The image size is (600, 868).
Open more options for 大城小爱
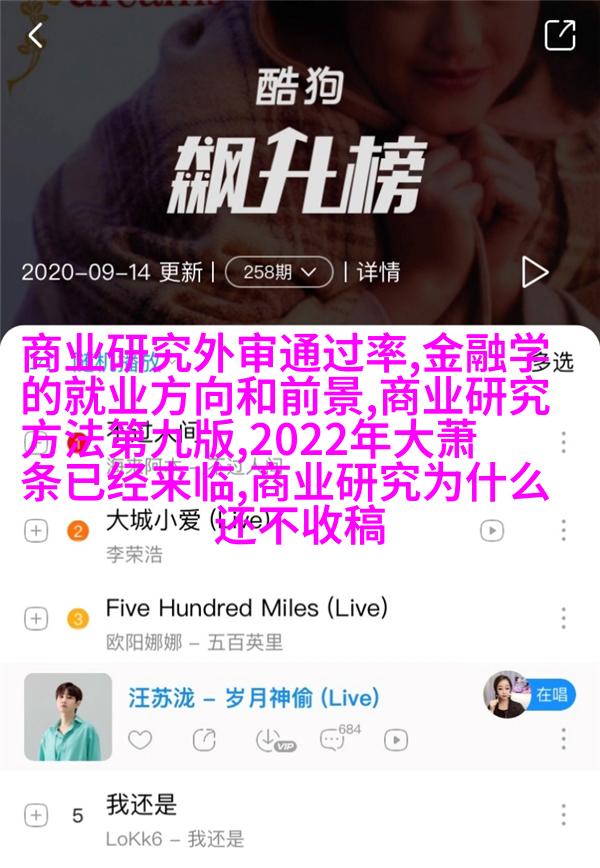click(x=565, y=530)
